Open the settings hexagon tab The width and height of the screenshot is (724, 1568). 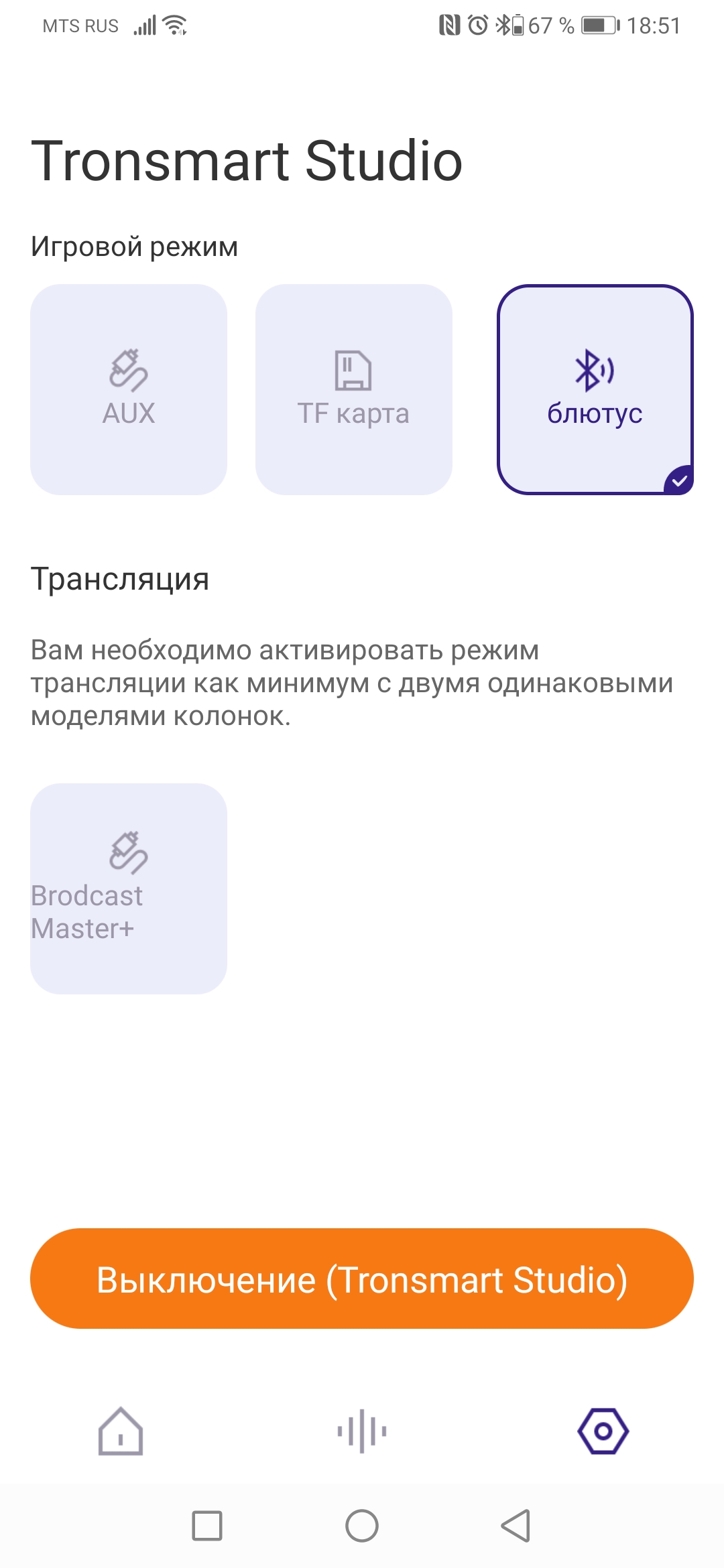pyautogui.click(x=603, y=1431)
